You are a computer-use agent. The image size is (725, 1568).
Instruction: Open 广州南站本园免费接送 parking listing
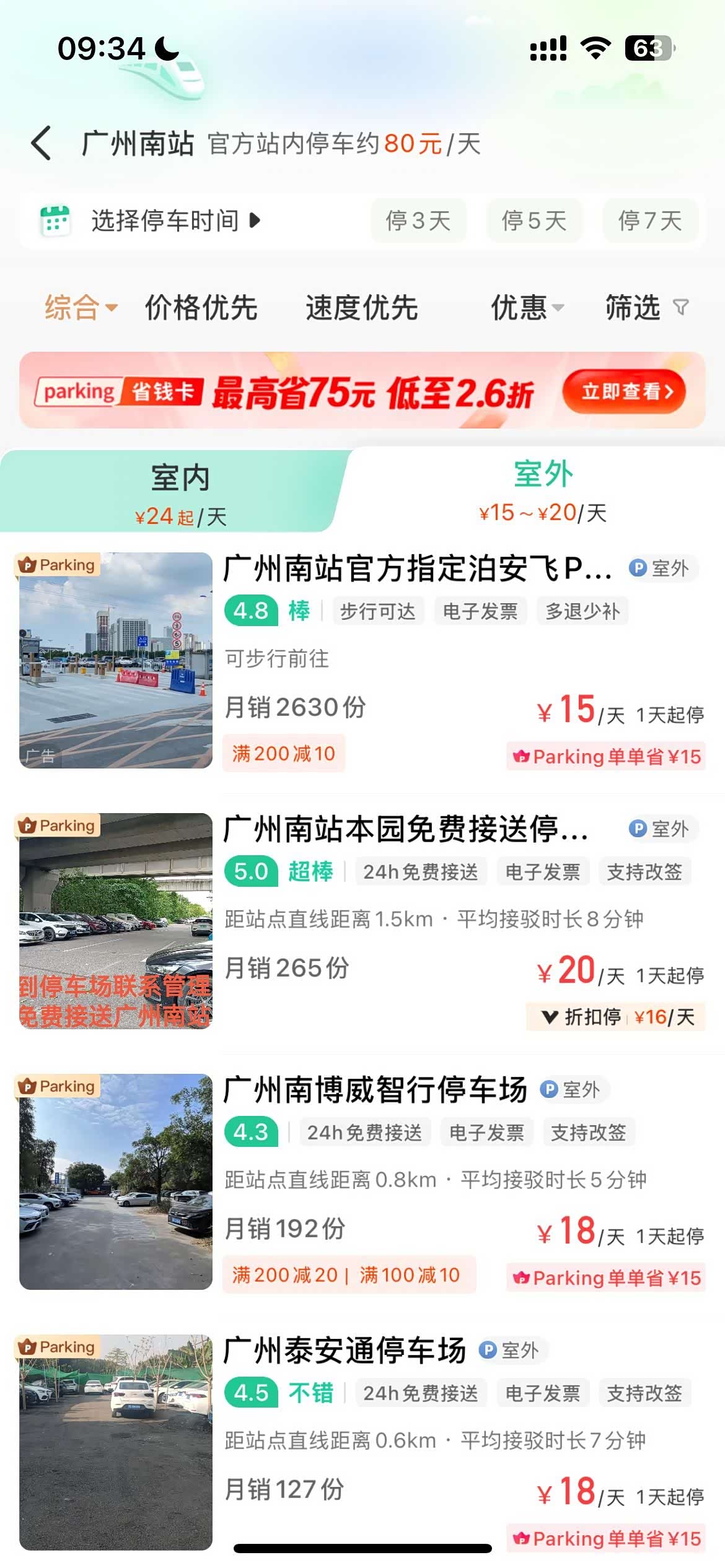[x=405, y=829]
